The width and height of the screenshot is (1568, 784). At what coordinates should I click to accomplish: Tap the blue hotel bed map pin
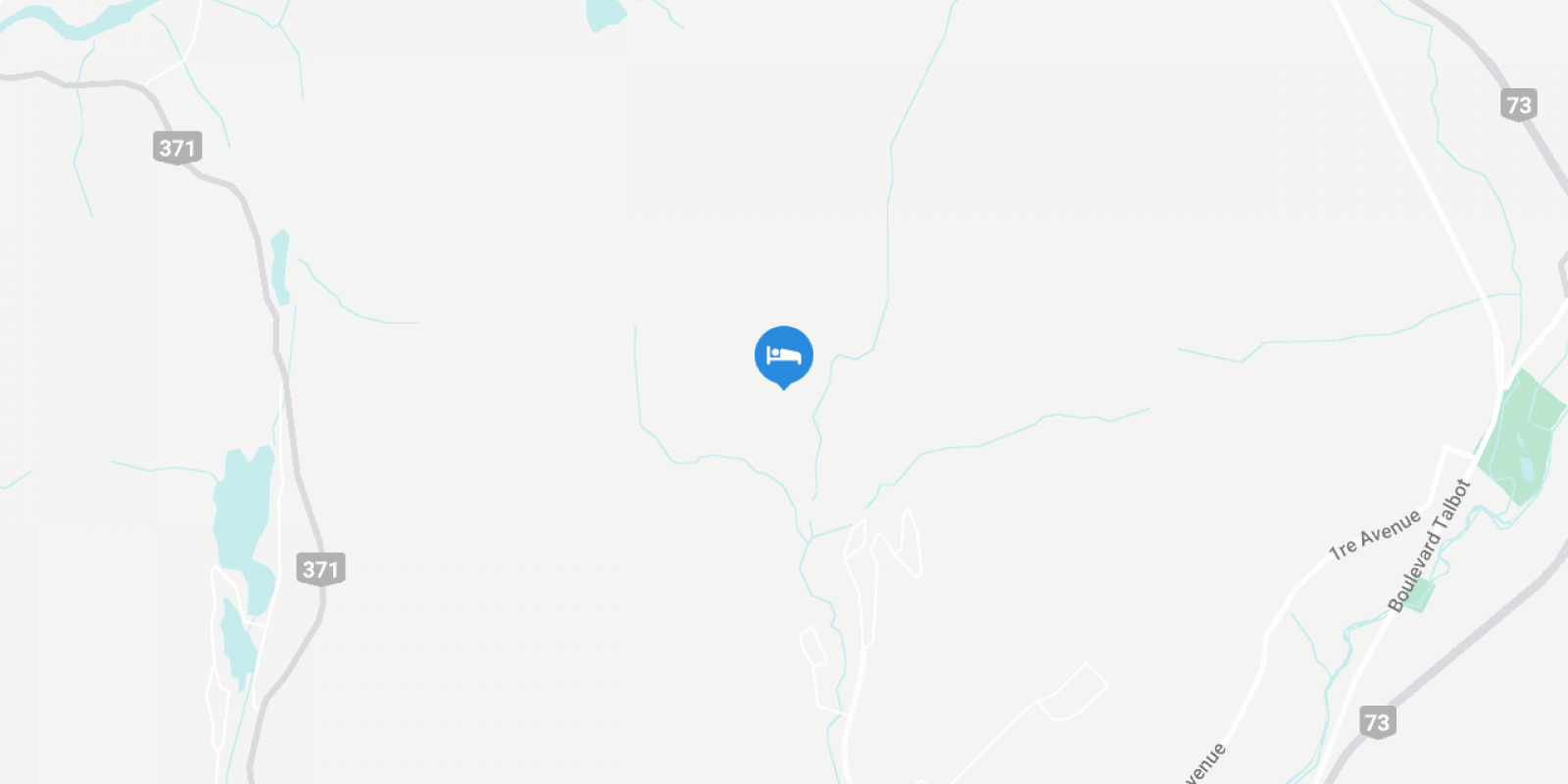pyautogui.click(x=783, y=356)
